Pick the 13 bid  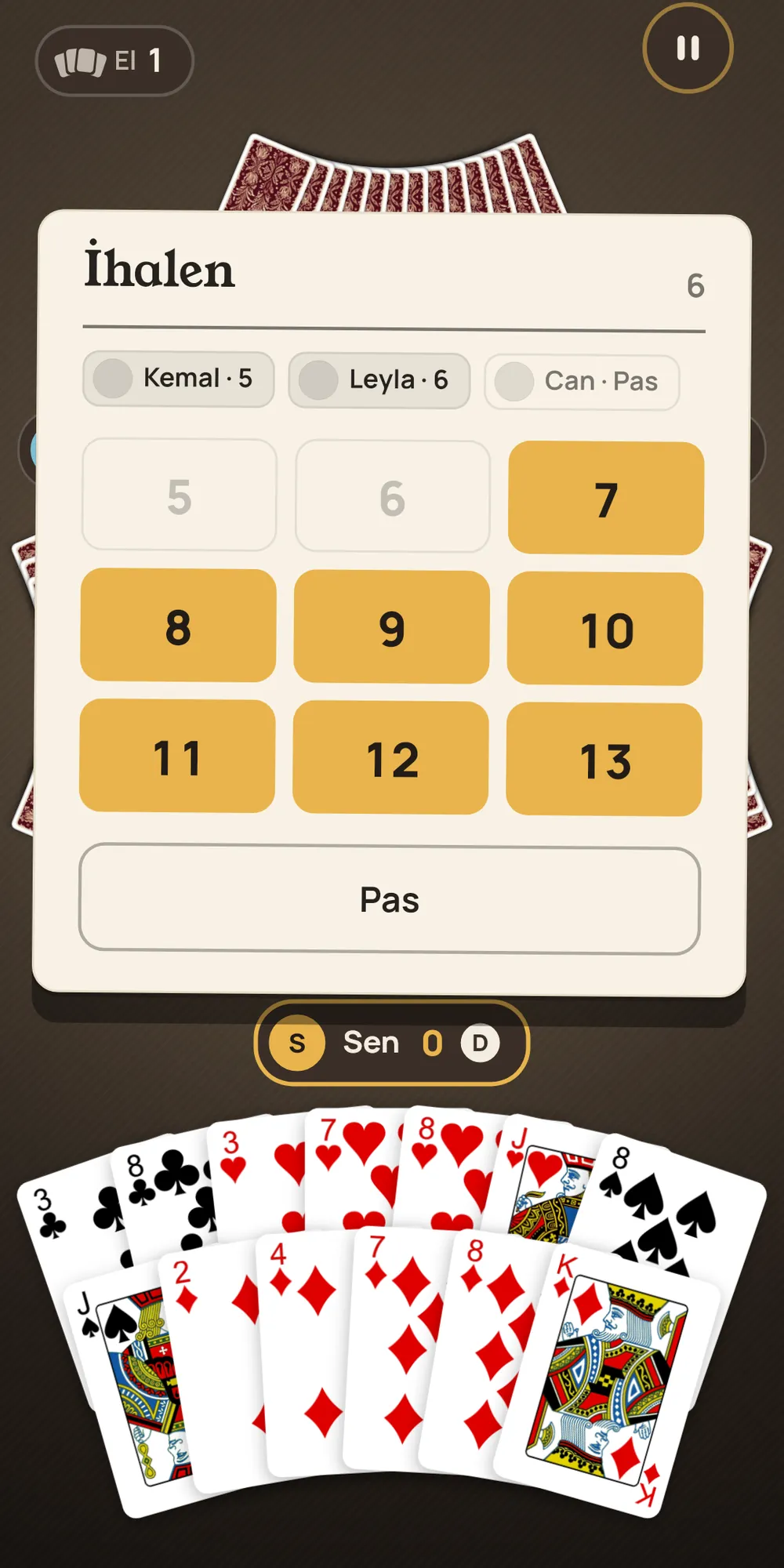604,759
